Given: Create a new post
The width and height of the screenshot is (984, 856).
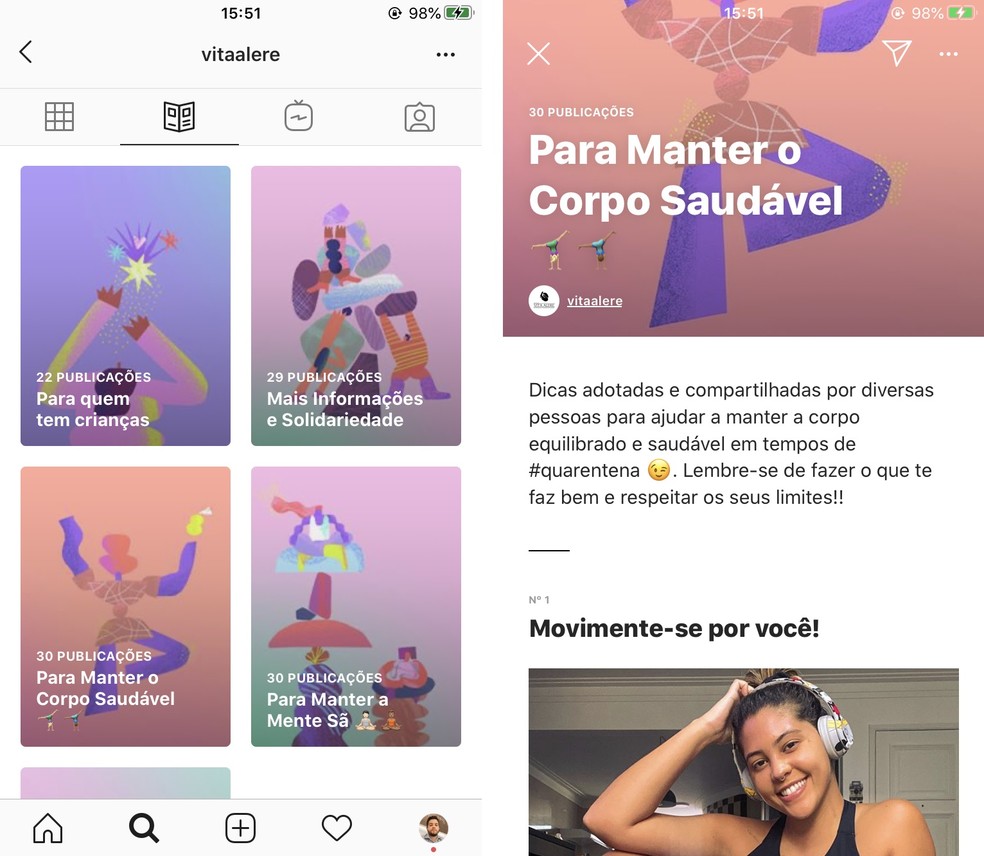Looking at the screenshot, I should tap(240, 828).
